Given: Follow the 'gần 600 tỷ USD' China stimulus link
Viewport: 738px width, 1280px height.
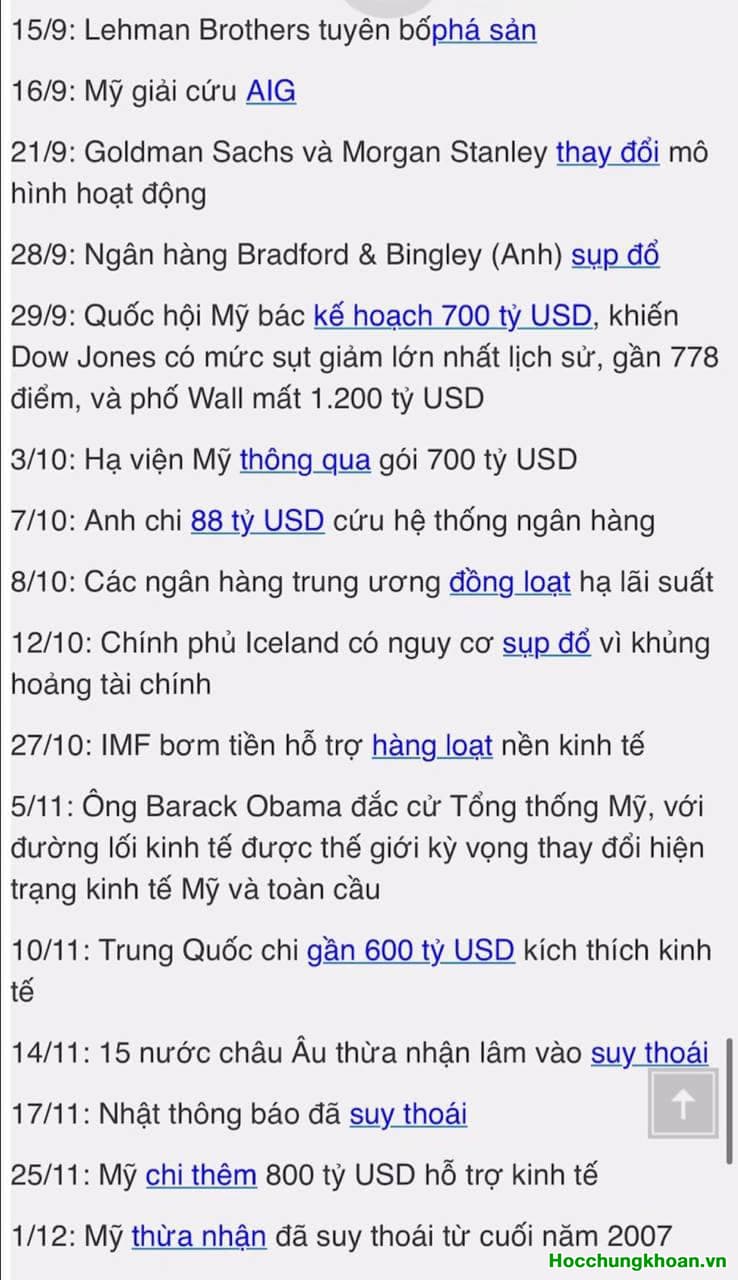Looking at the screenshot, I should (x=408, y=950).
